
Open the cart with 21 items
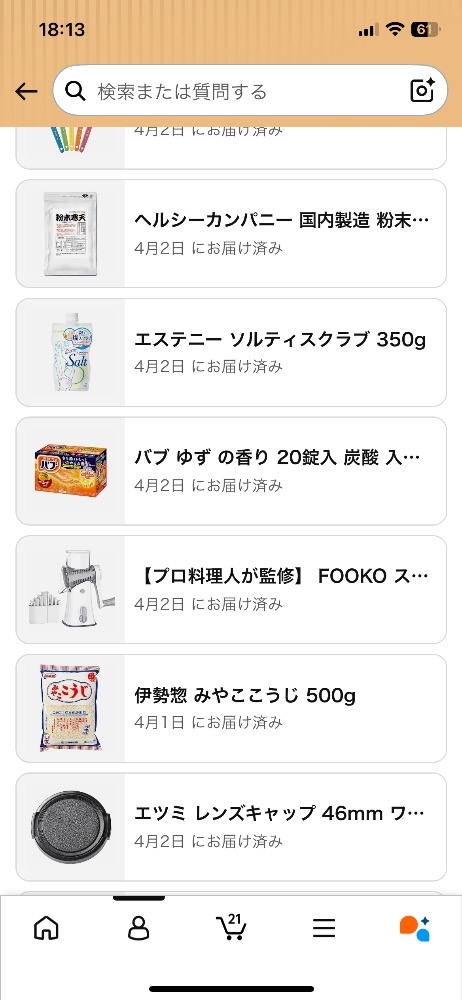(231, 927)
